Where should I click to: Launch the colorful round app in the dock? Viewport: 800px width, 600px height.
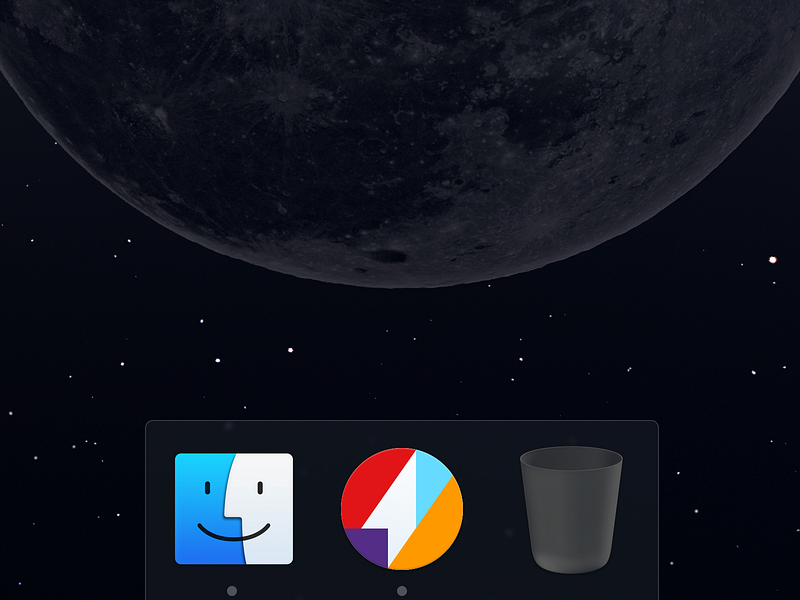pyautogui.click(x=402, y=508)
